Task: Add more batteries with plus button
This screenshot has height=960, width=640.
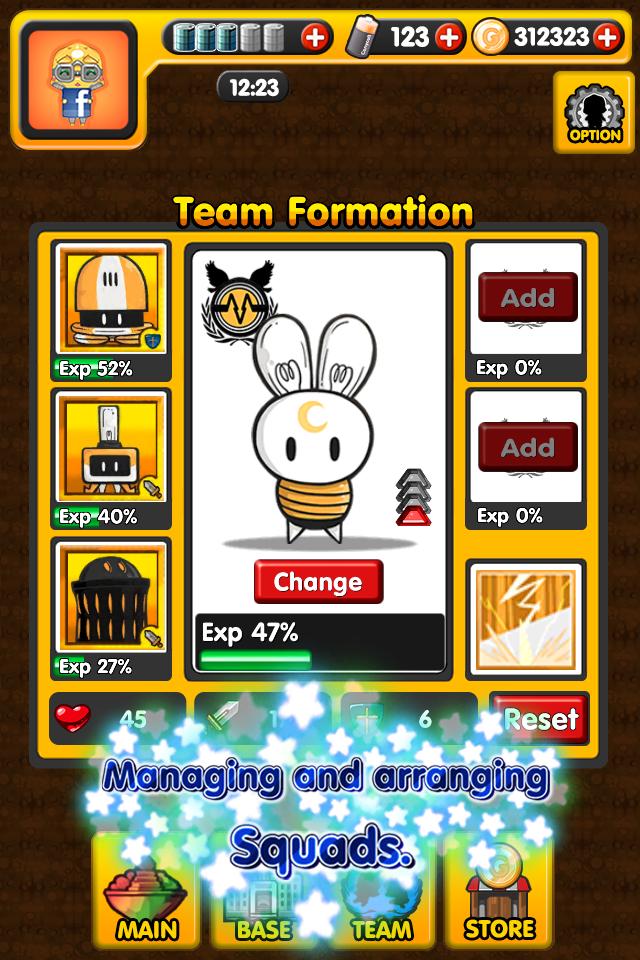Action: (x=449, y=38)
